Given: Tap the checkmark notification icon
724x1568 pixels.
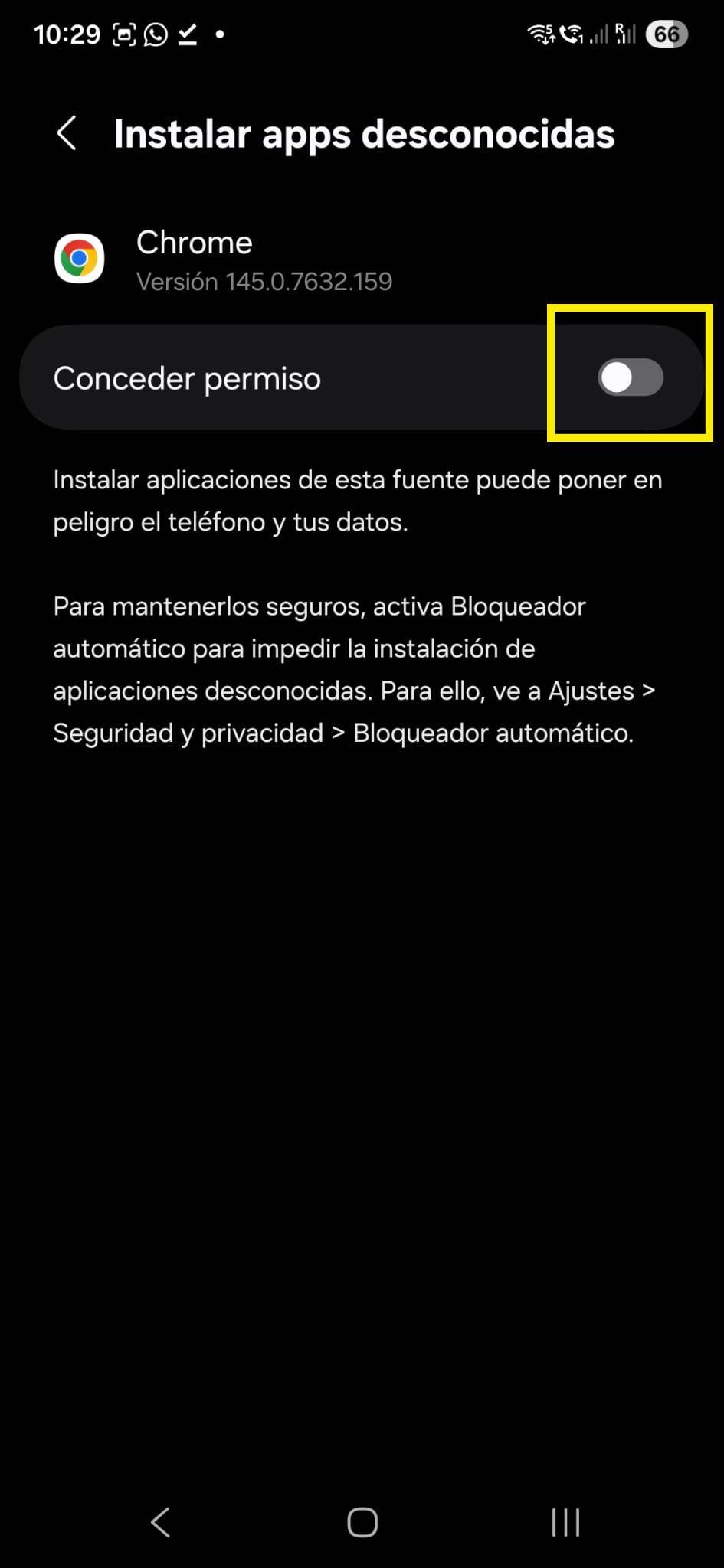Looking at the screenshot, I should click(x=186, y=34).
